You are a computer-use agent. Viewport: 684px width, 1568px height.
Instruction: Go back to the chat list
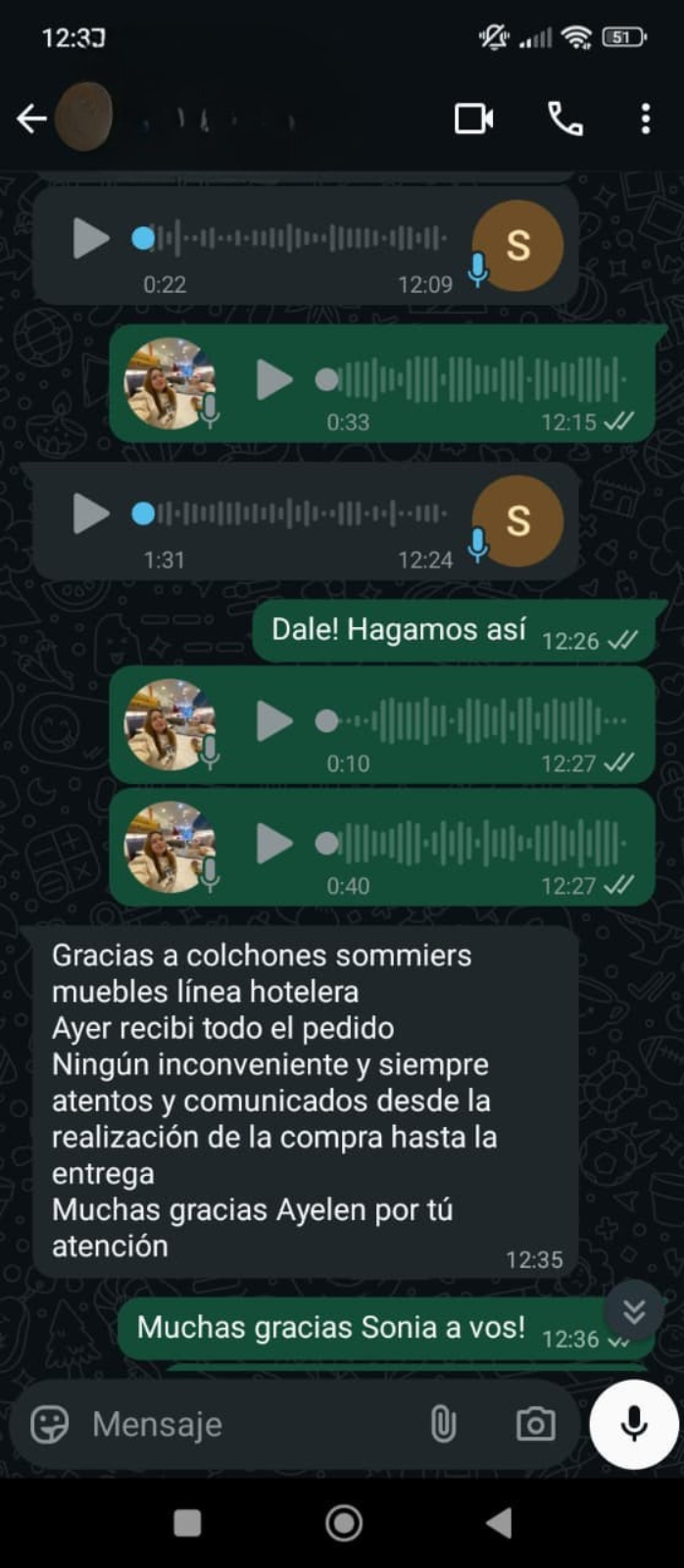[31, 119]
